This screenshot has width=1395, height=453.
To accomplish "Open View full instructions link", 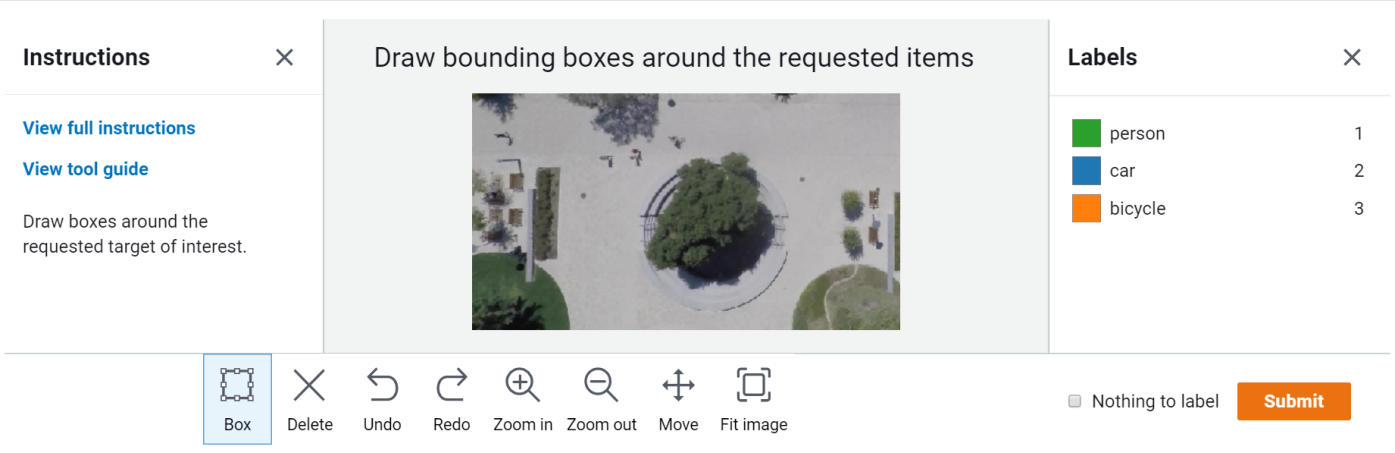I will coord(109,128).
